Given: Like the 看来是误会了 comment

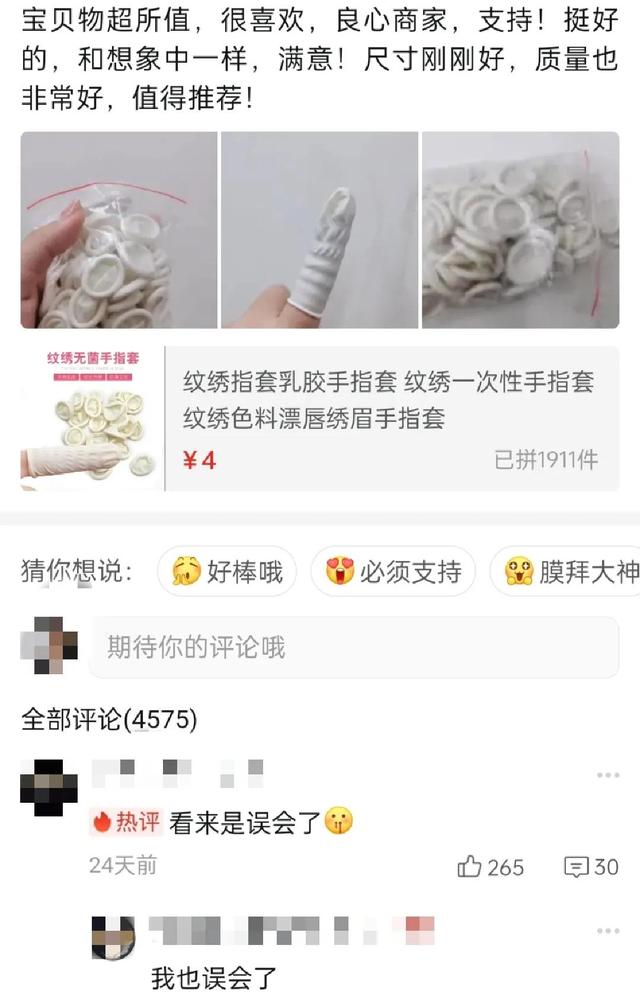Looking at the screenshot, I should tap(490, 867).
